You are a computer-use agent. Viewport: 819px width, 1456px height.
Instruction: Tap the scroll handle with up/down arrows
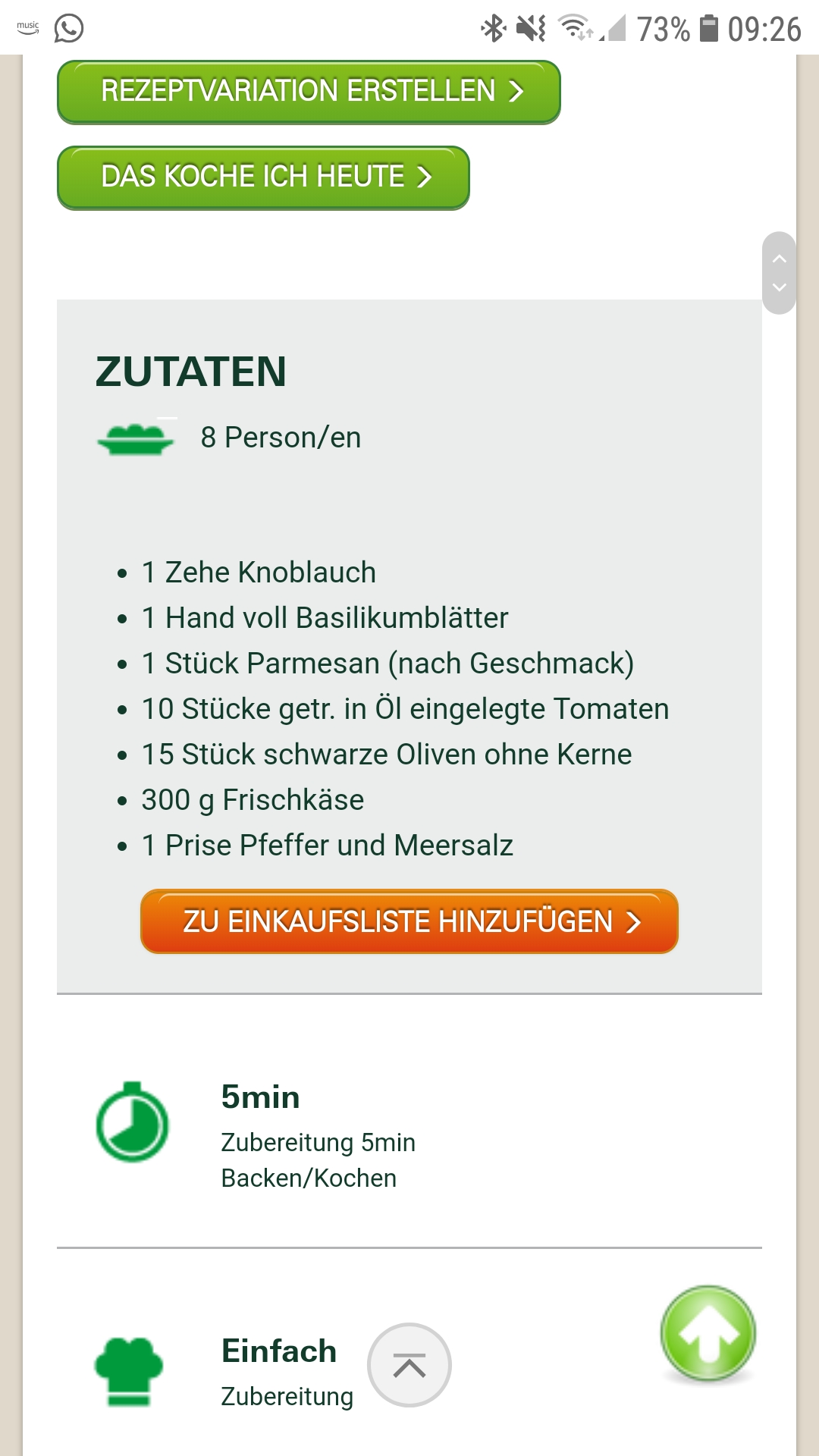pos(779,273)
